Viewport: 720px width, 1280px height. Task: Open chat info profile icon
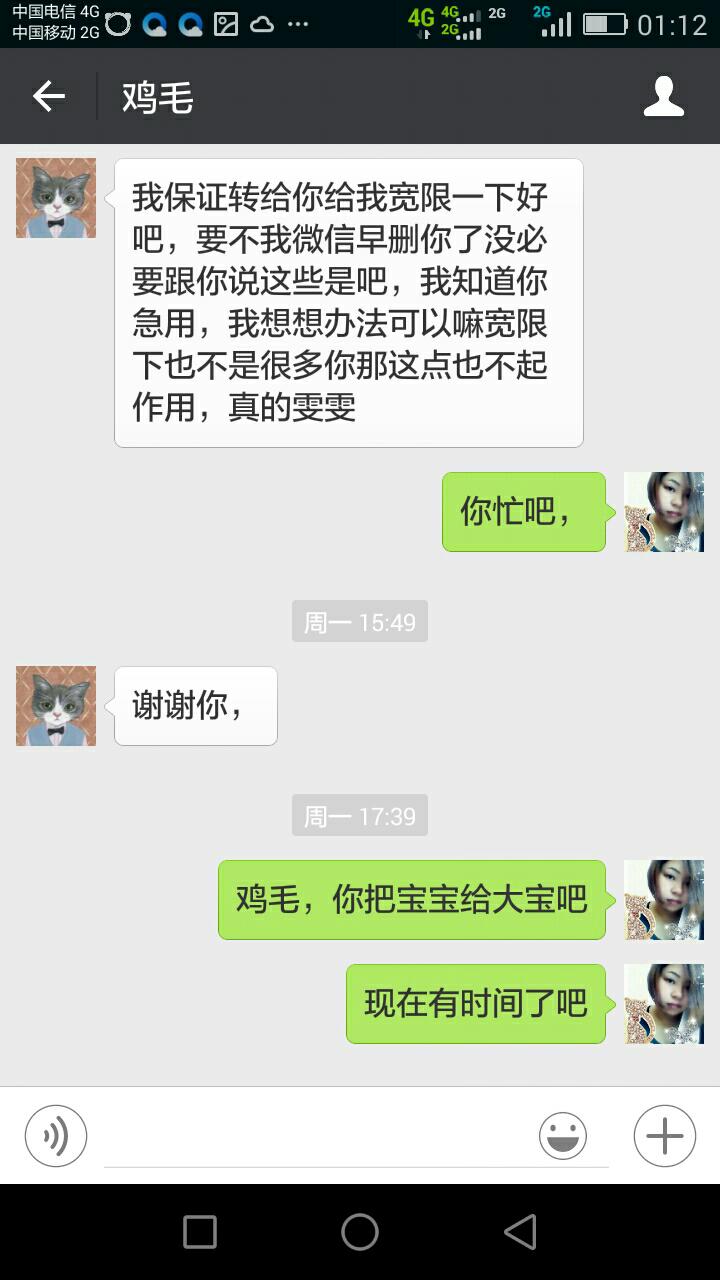click(663, 97)
